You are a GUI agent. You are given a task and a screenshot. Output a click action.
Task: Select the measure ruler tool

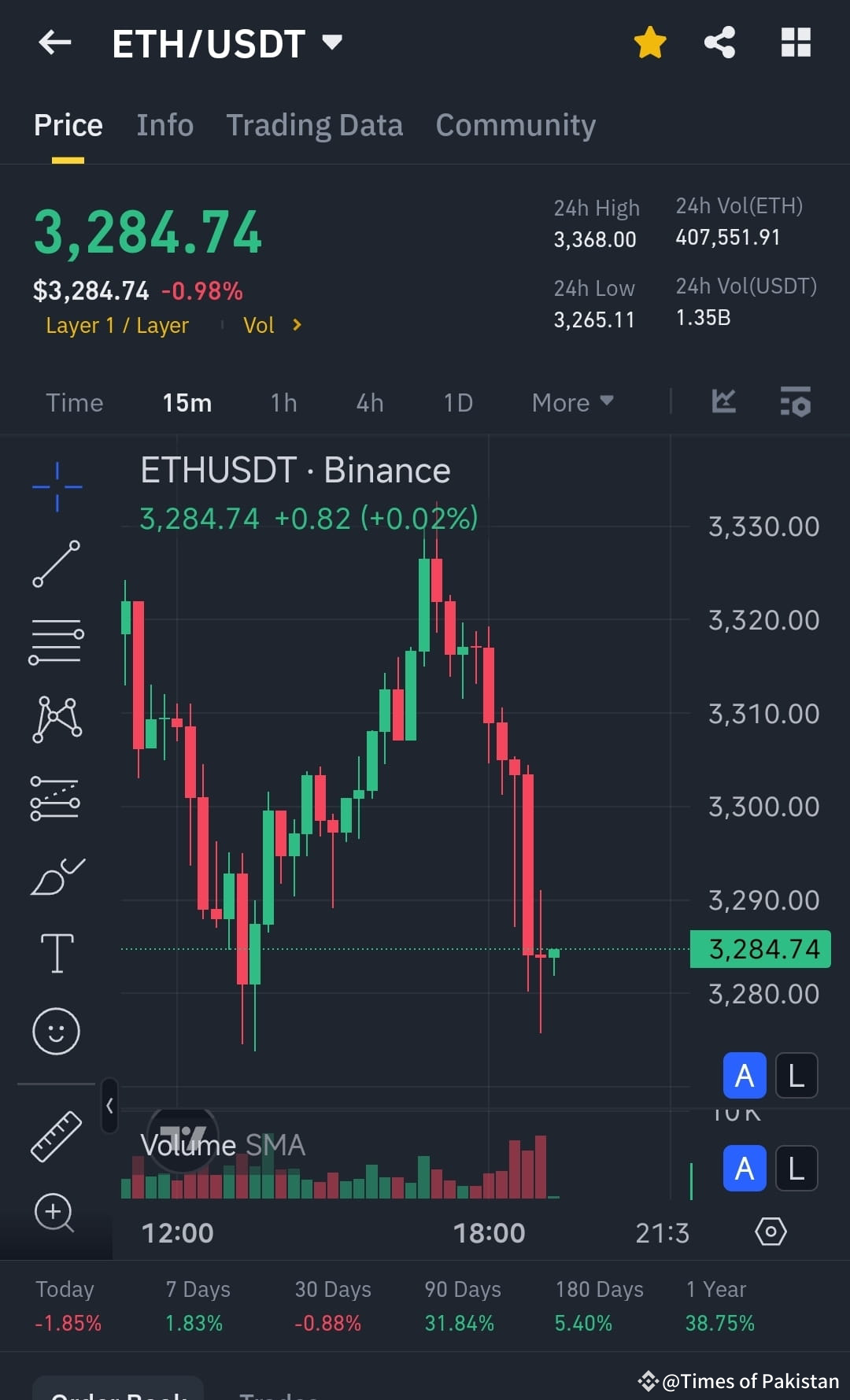click(x=56, y=1137)
